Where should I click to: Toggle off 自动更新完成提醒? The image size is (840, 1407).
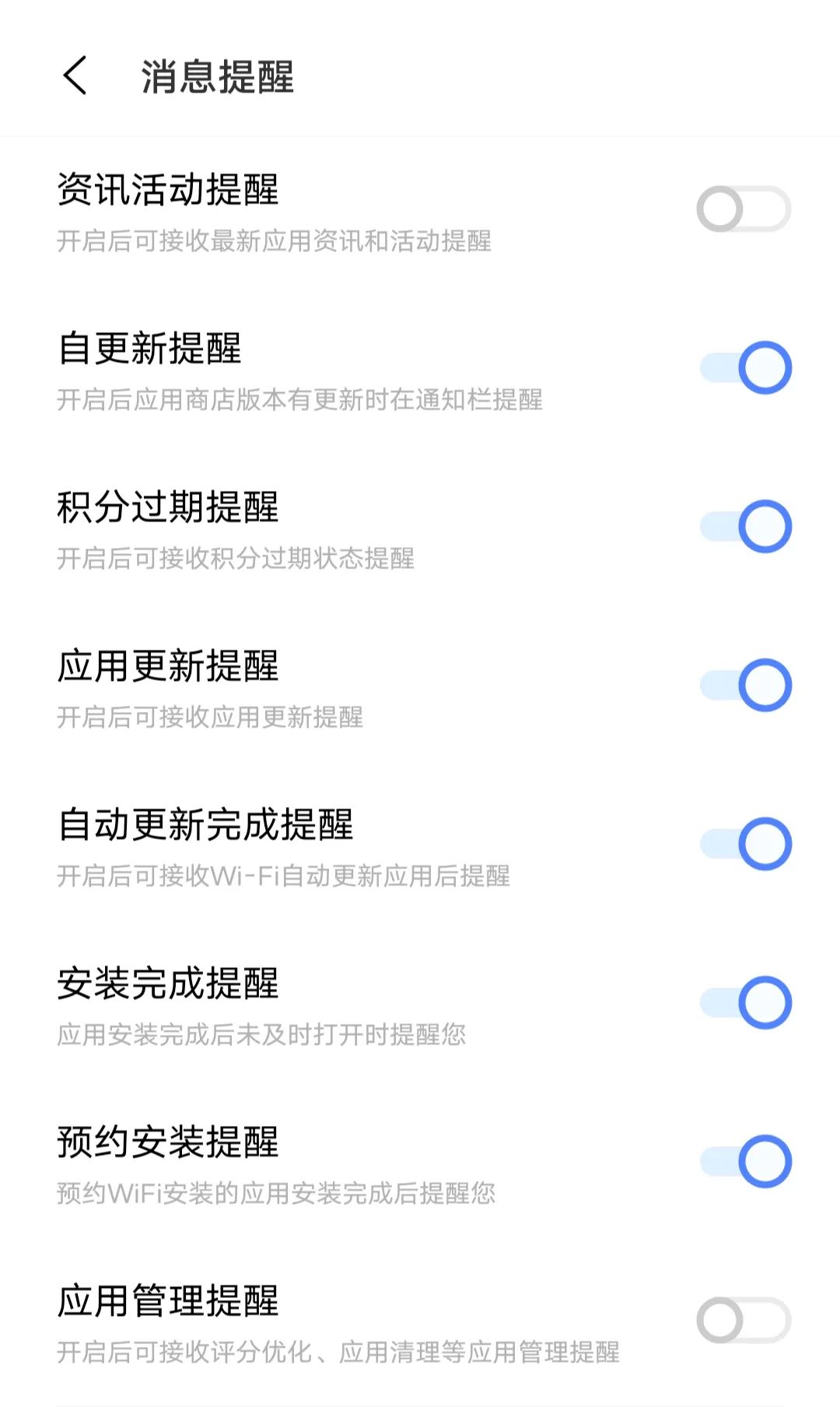[745, 844]
